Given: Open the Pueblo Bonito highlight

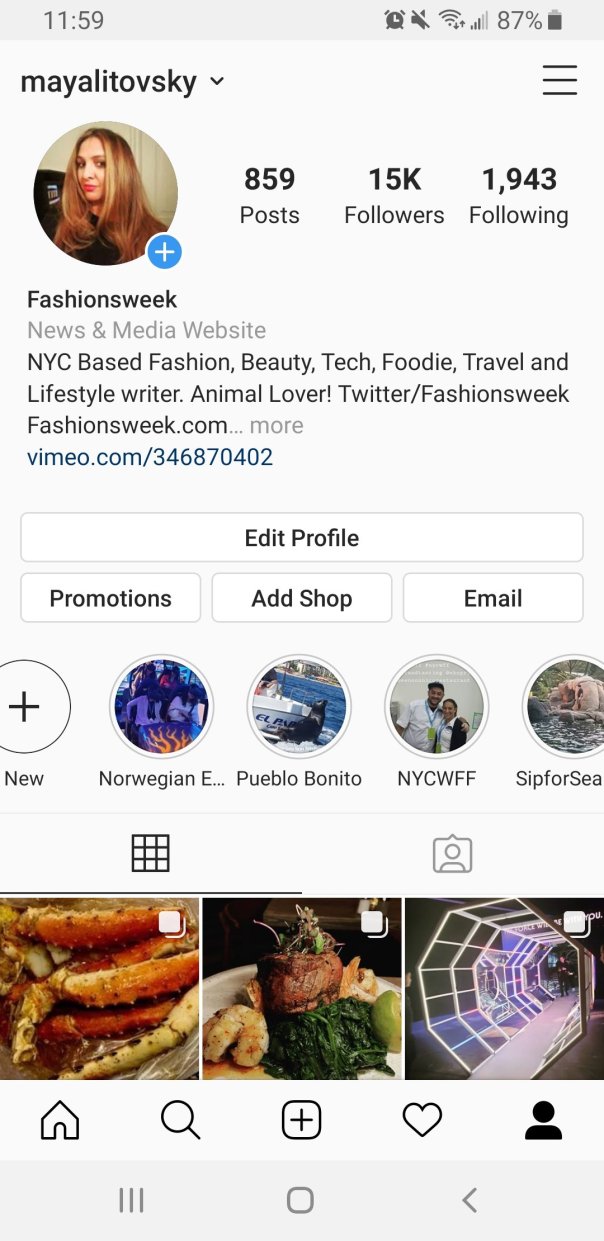Looking at the screenshot, I should click(299, 706).
